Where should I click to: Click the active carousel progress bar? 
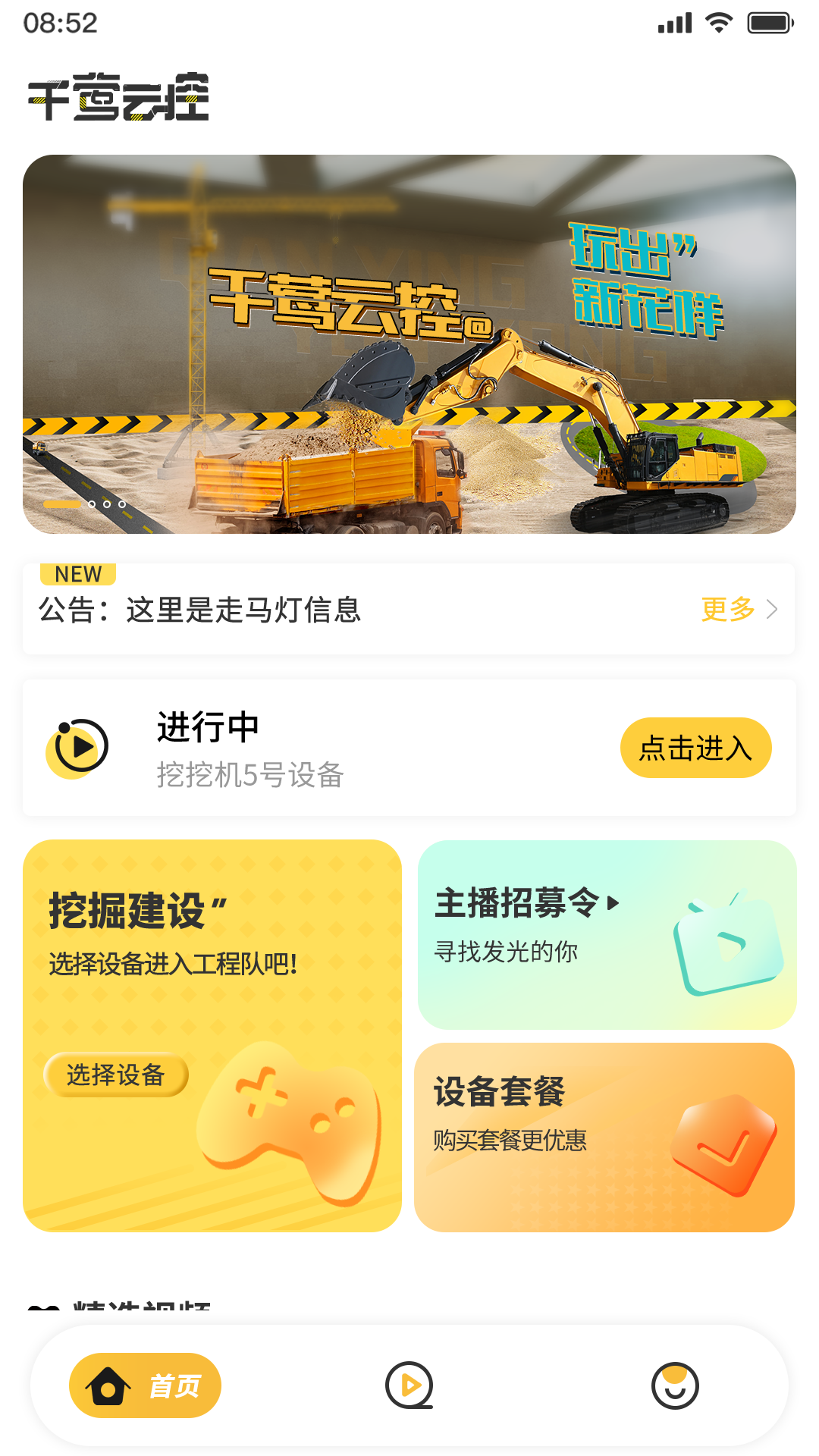(x=63, y=505)
